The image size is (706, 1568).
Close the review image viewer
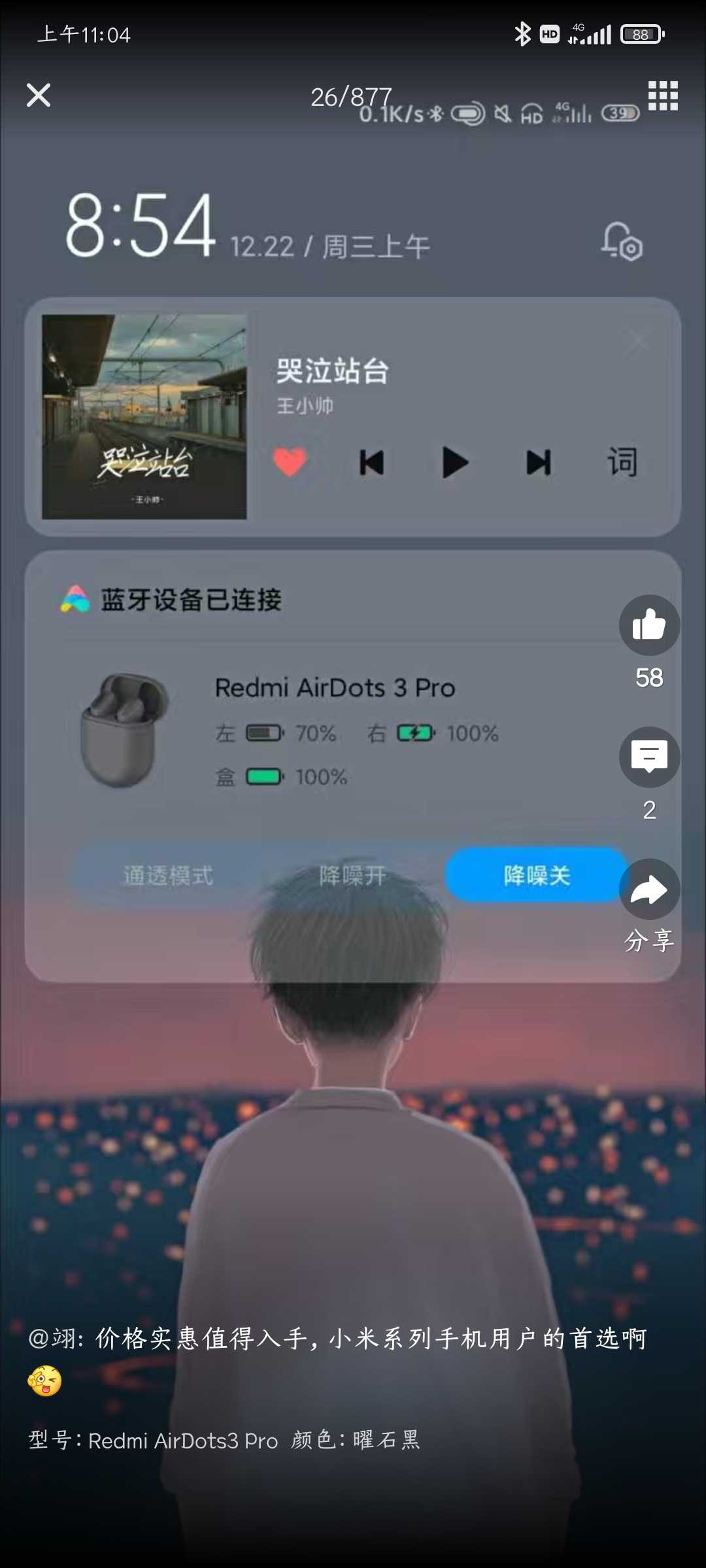click(39, 95)
